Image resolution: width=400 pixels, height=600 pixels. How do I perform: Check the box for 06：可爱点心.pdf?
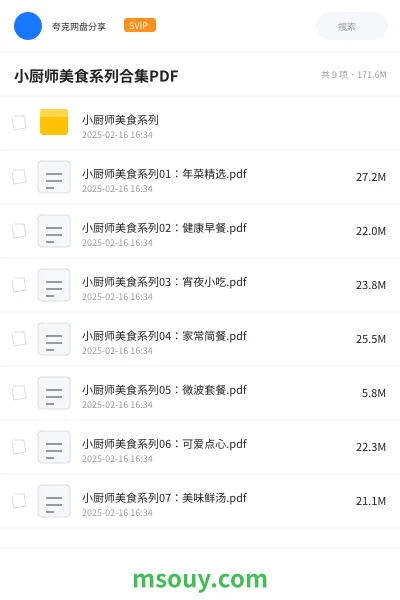[x=19, y=447]
